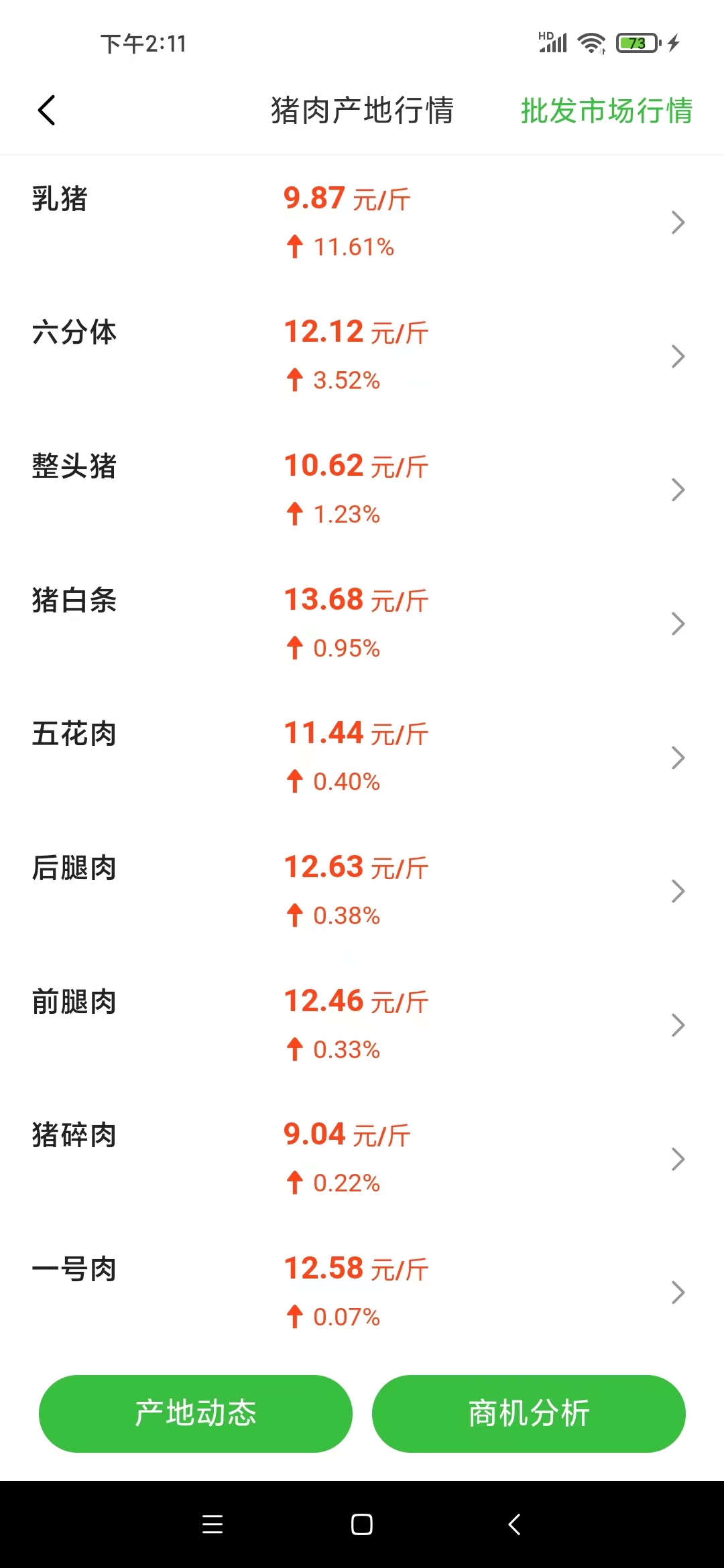The image size is (724, 1568).
Task: Open 五花肉 price details
Action: coord(362,757)
